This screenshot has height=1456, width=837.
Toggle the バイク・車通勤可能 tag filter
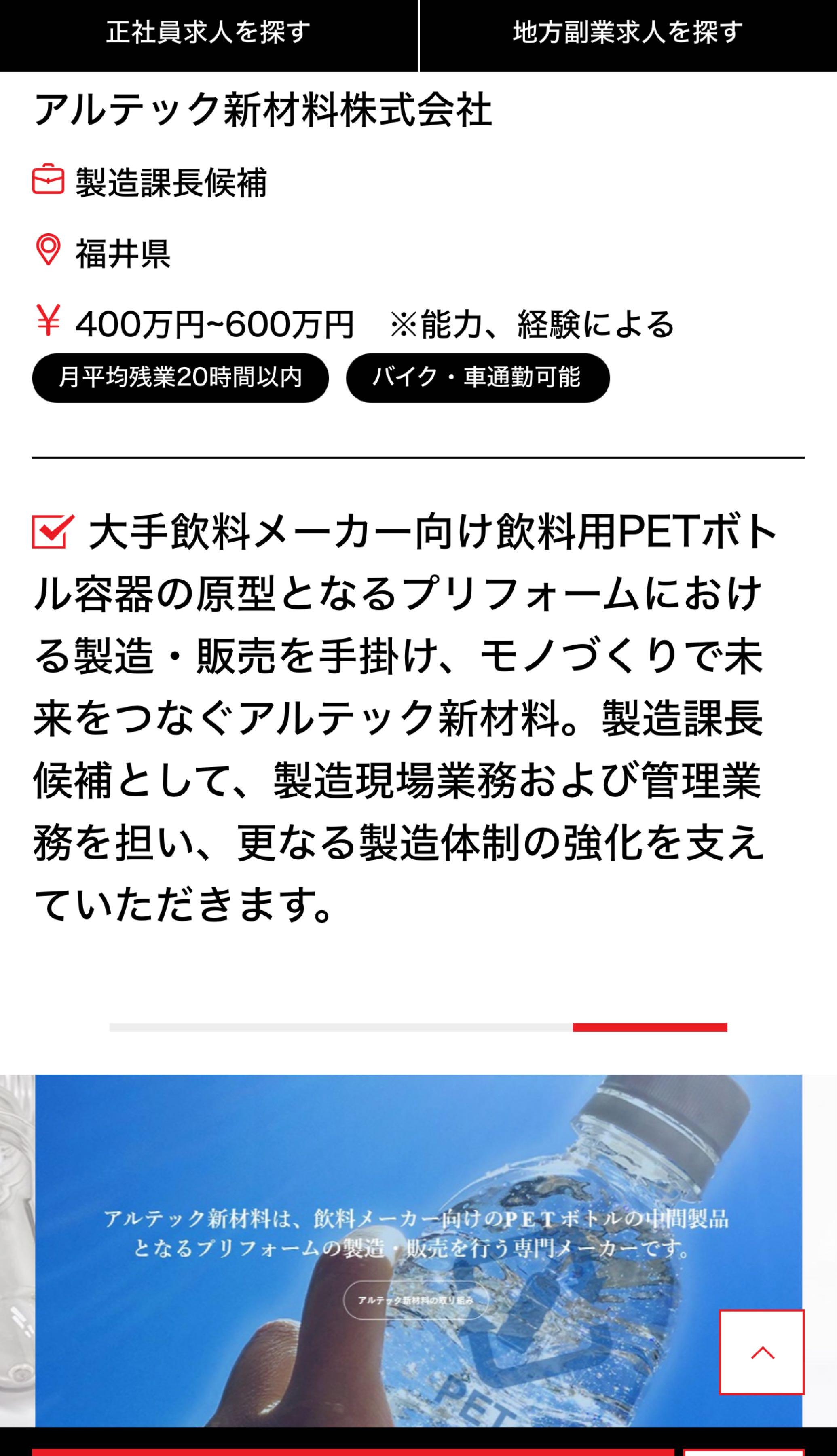coord(478,378)
